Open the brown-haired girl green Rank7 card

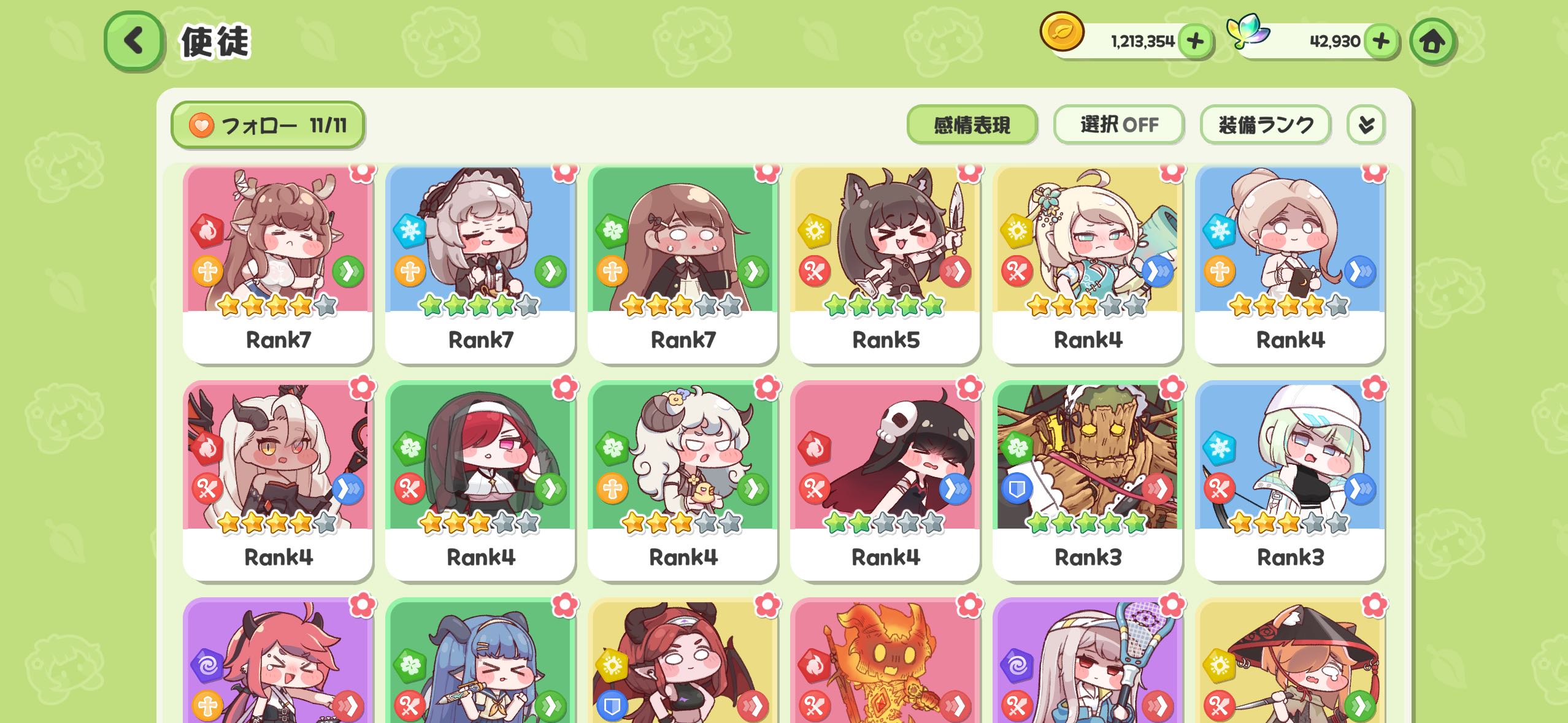[683, 264]
